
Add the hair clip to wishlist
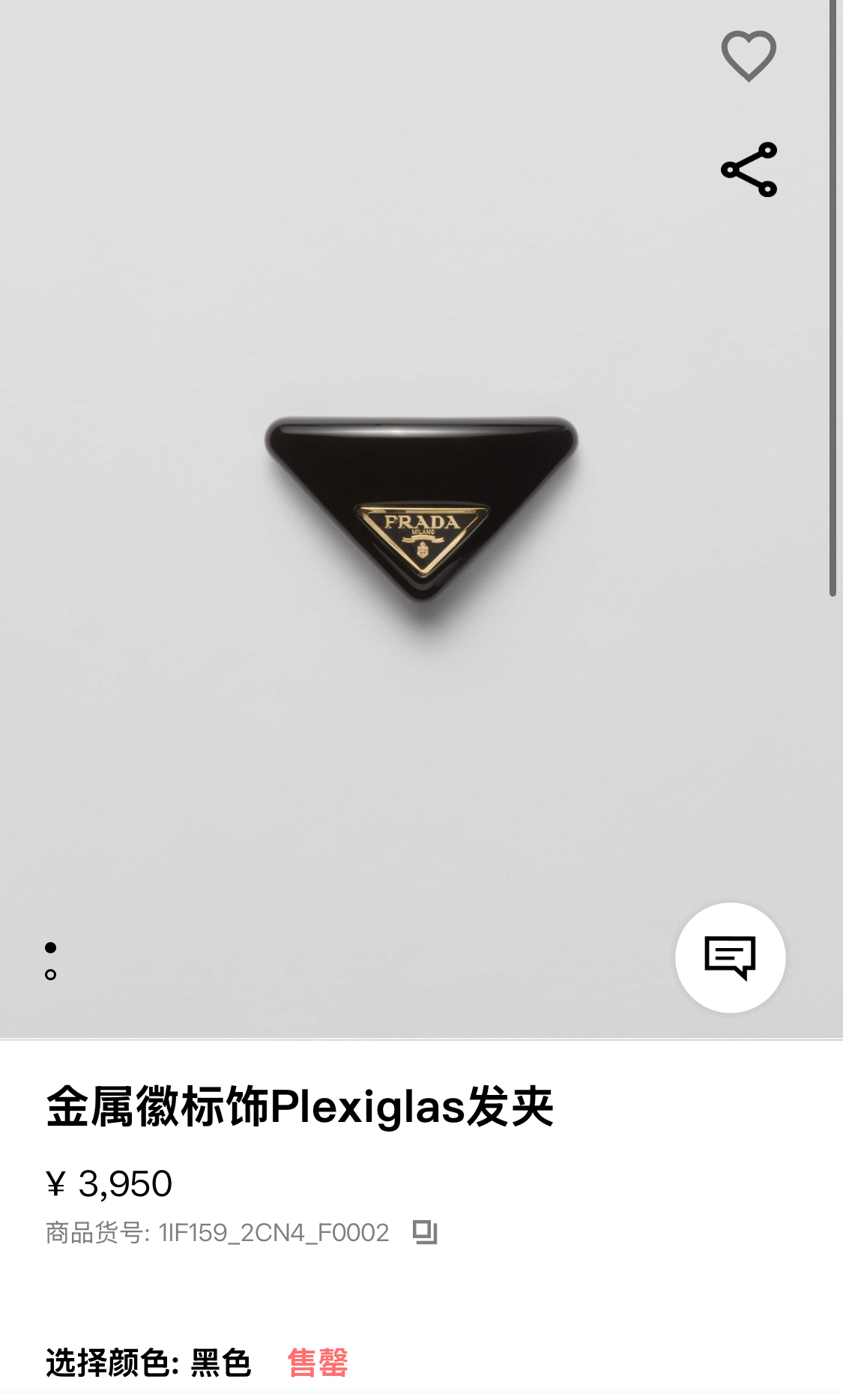tap(749, 55)
